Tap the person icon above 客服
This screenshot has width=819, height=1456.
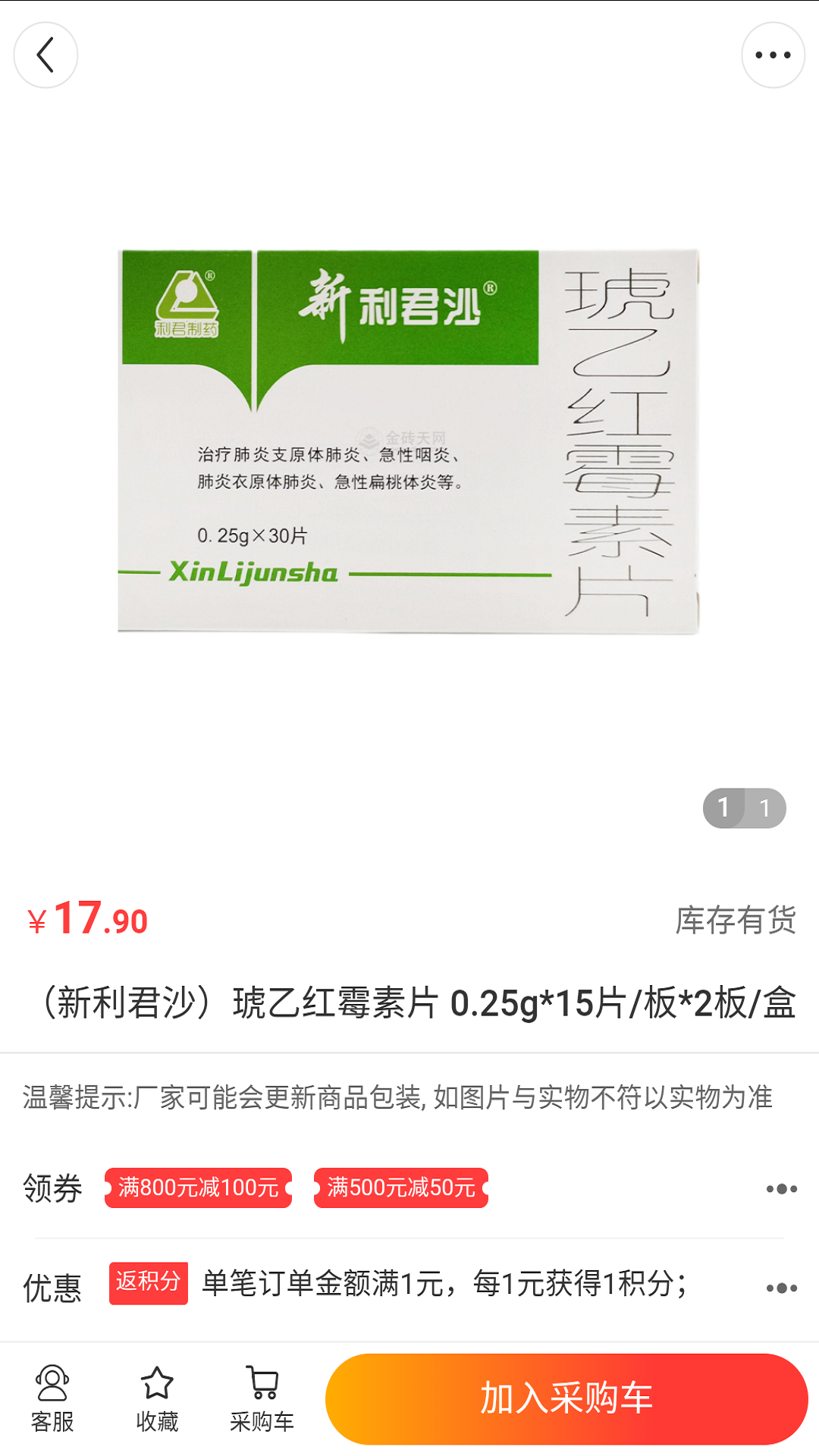pos(52,1382)
